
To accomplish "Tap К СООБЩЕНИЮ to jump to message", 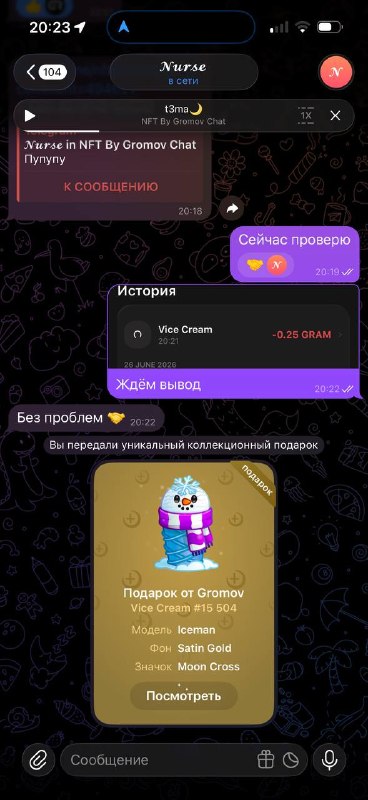I will (111, 186).
